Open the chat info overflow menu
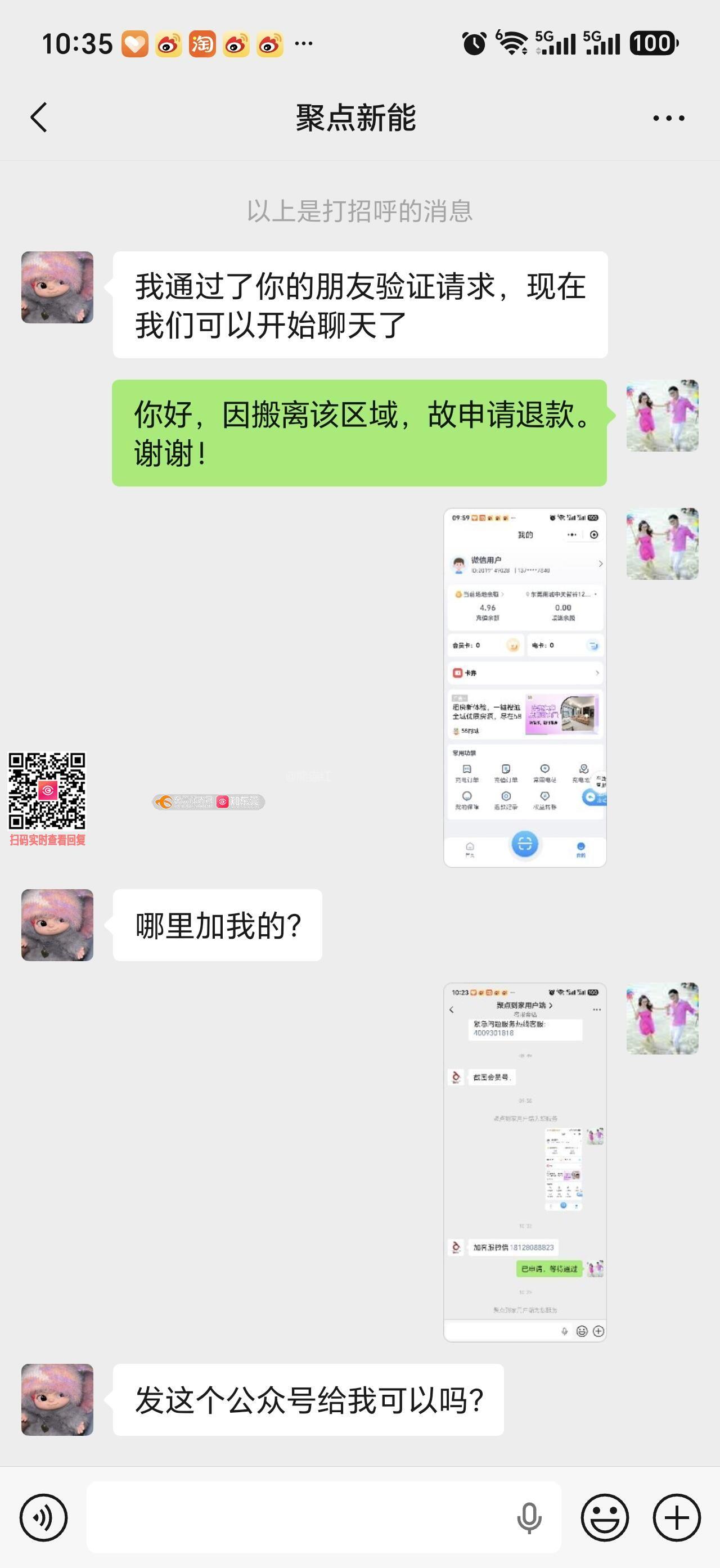720x1568 pixels. (x=668, y=118)
